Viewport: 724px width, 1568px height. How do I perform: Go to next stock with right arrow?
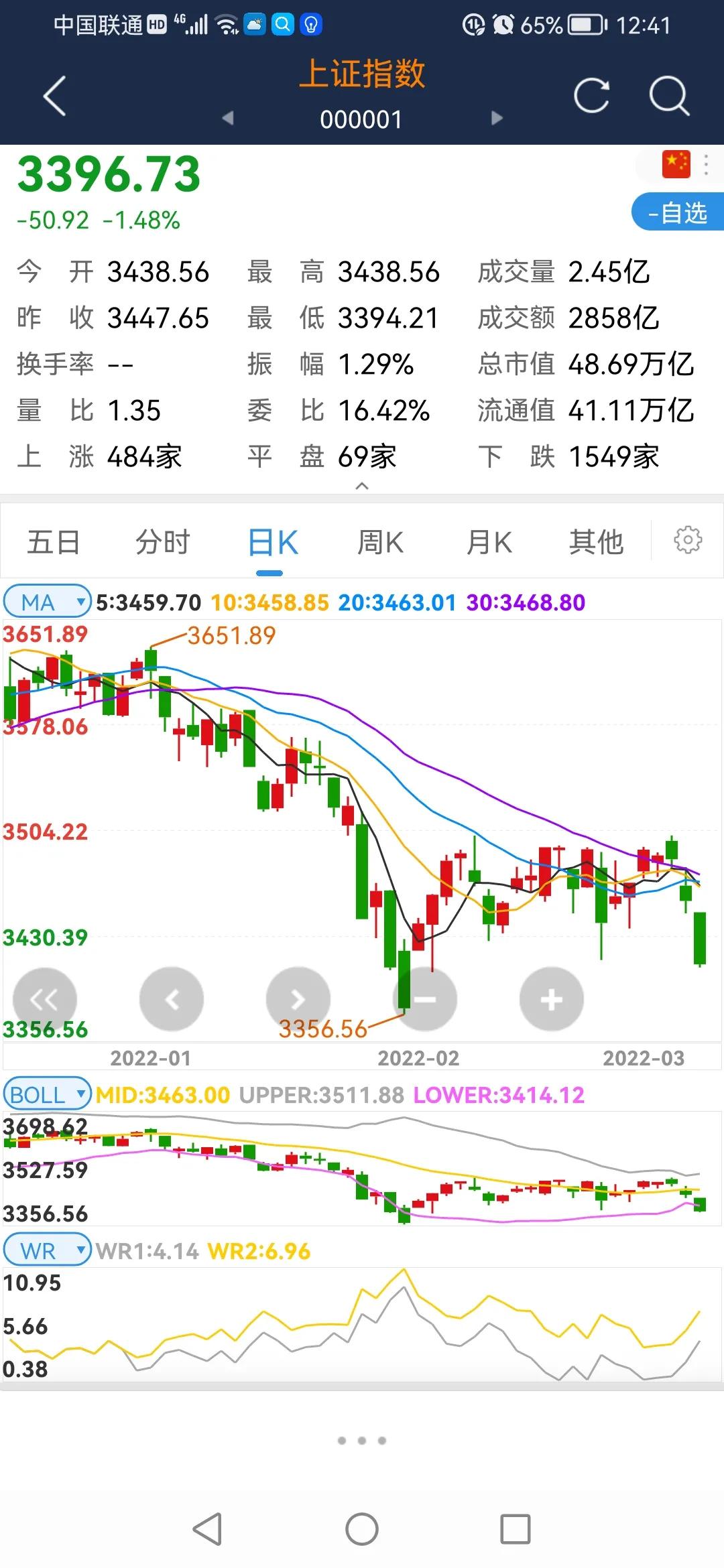[x=497, y=118]
